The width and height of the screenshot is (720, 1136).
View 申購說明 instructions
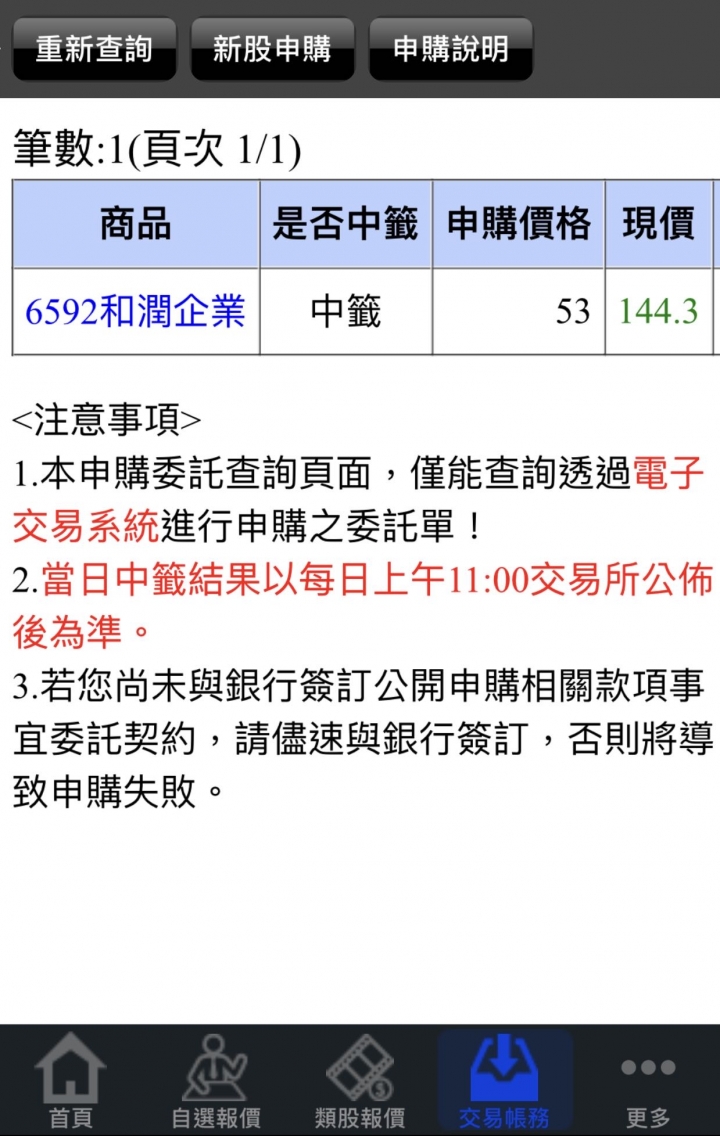(450, 49)
